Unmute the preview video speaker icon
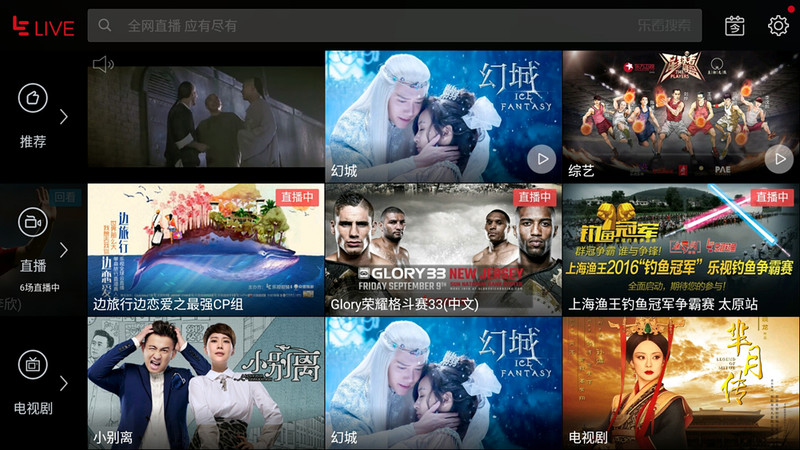The width and height of the screenshot is (800, 450). (103, 65)
